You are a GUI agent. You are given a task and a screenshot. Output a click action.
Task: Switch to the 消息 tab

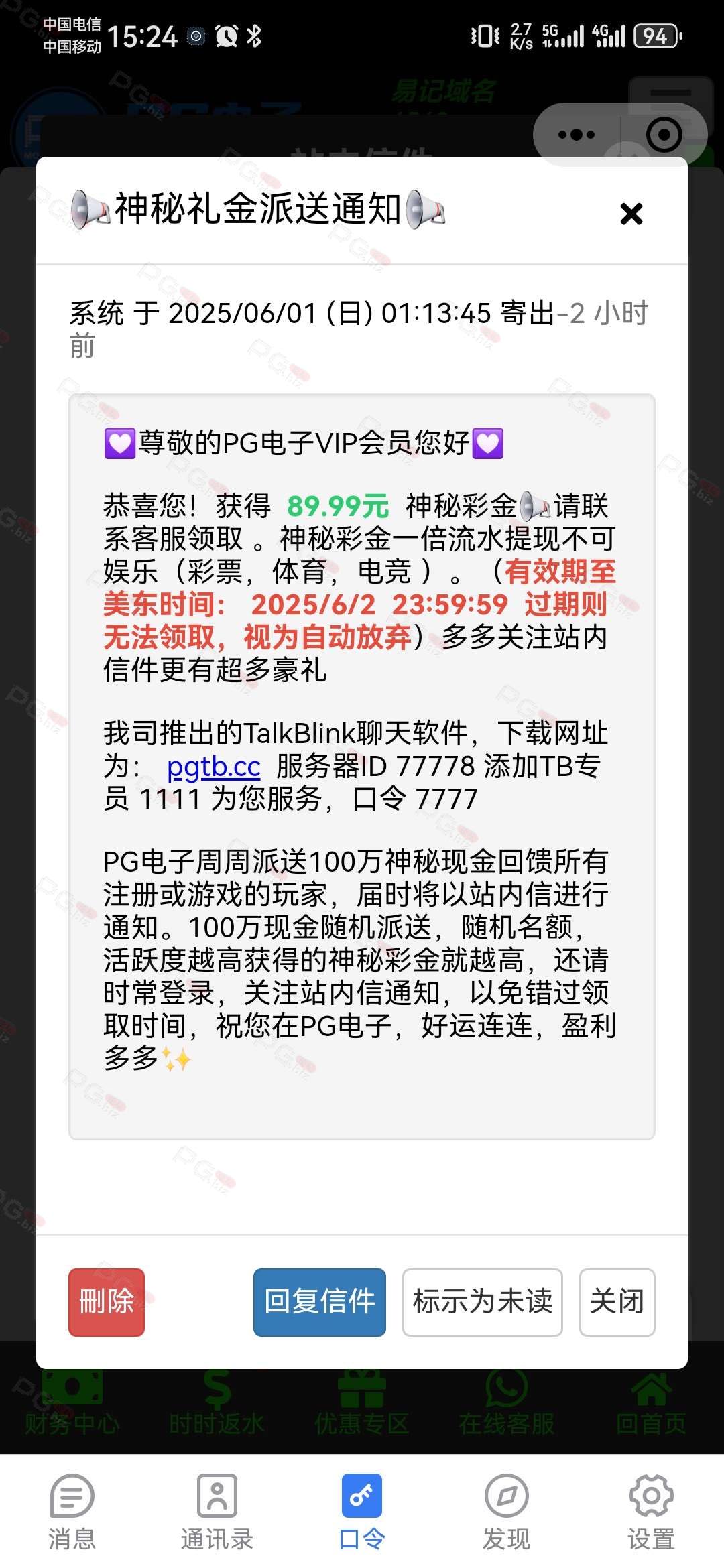coord(72,1511)
